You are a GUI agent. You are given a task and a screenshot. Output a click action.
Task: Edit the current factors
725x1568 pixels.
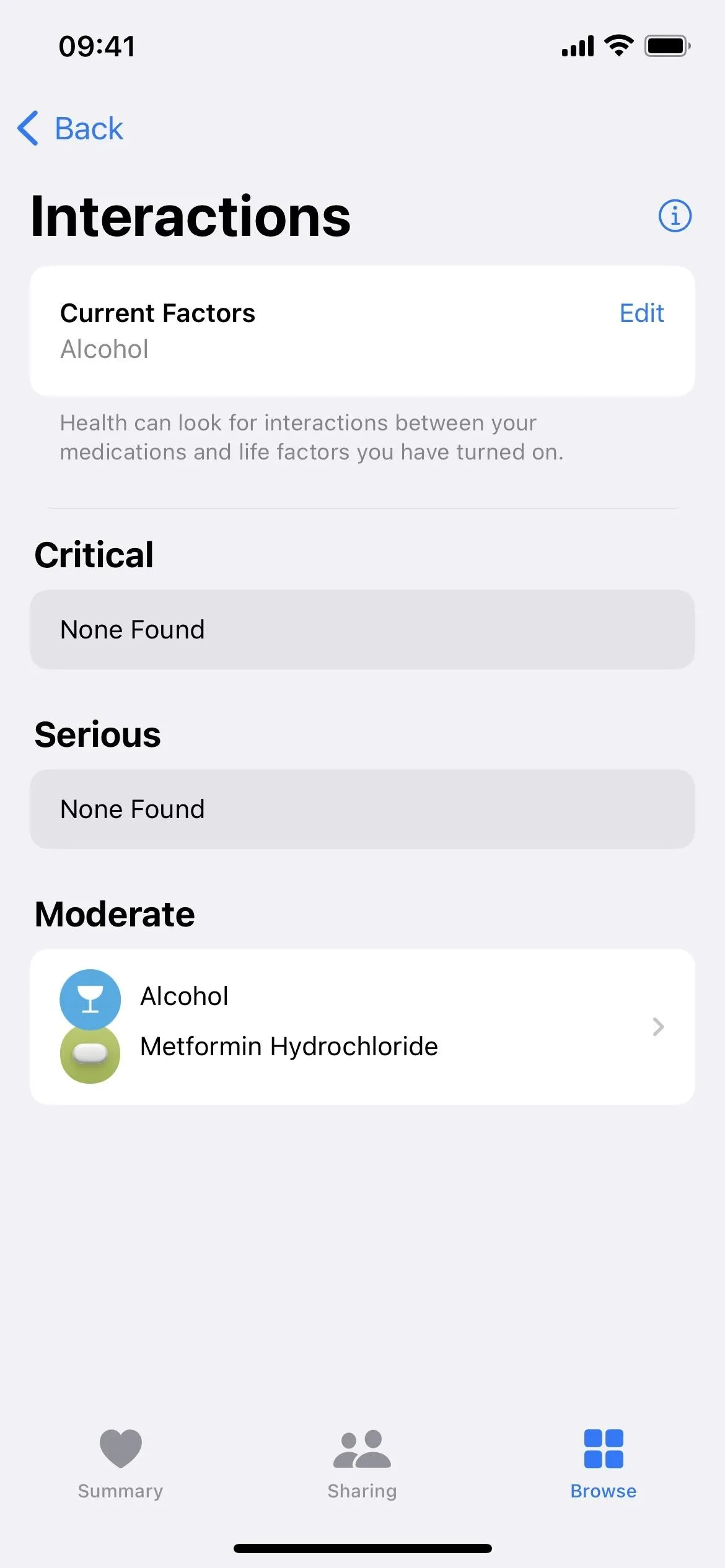pyautogui.click(x=641, y=313)
